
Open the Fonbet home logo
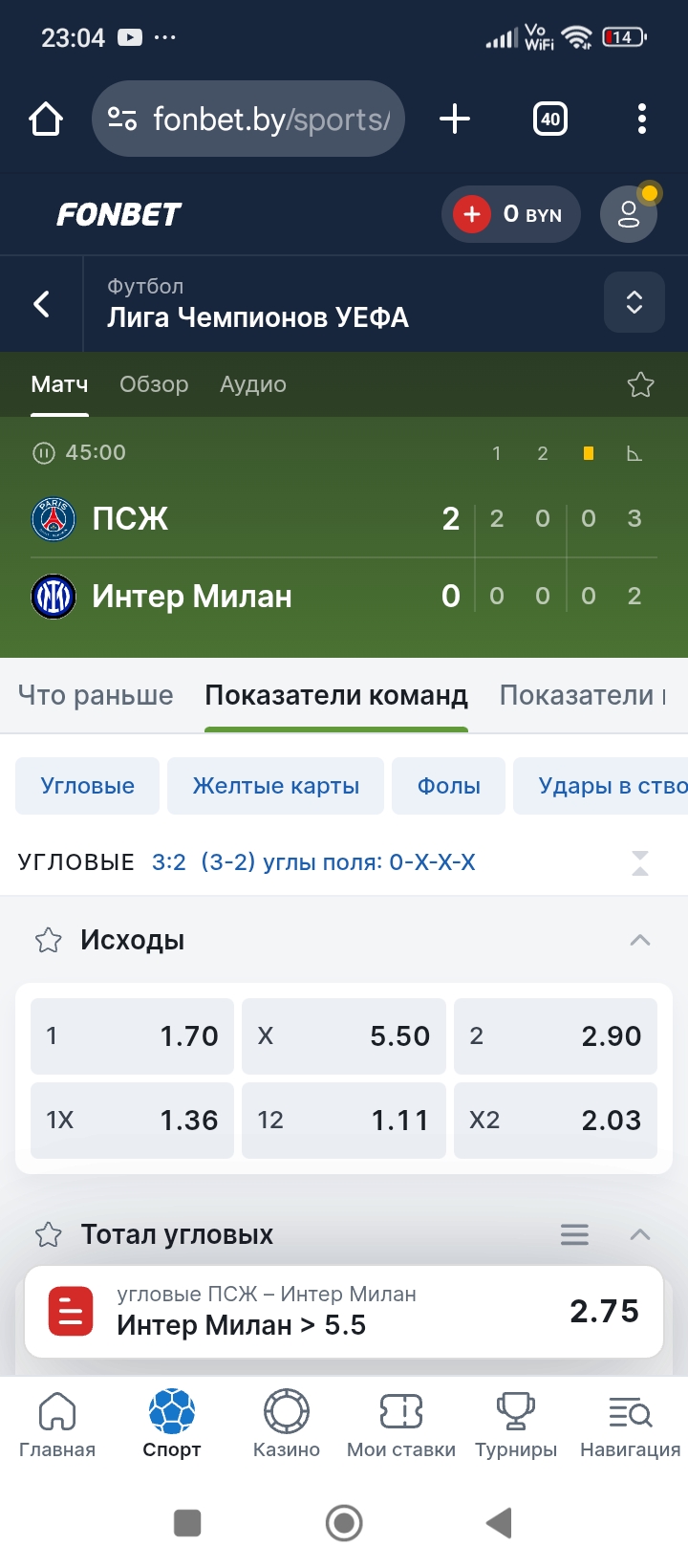click(x=117, y=214)
